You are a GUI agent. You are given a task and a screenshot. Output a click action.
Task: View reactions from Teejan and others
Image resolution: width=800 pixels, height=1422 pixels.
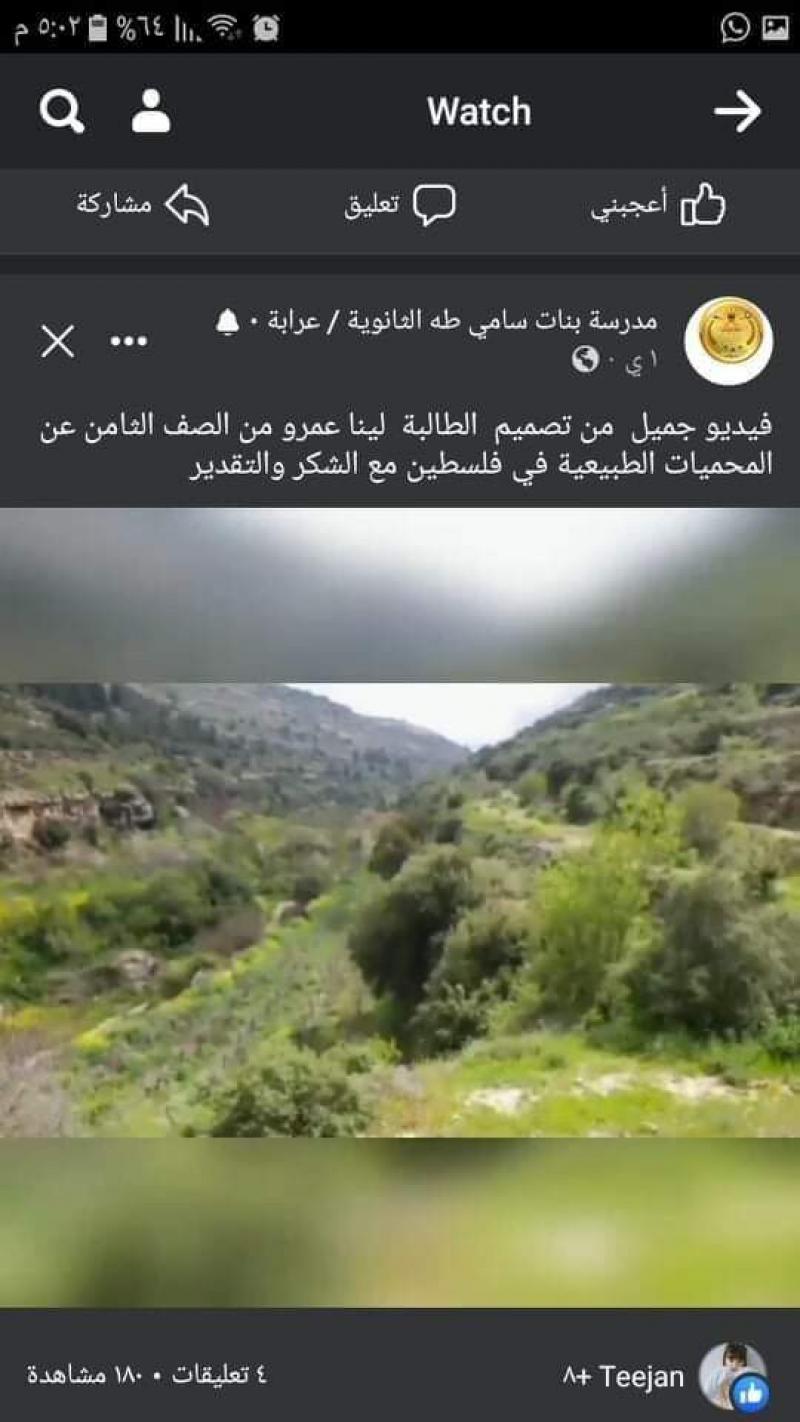(x=664, y=1377)
